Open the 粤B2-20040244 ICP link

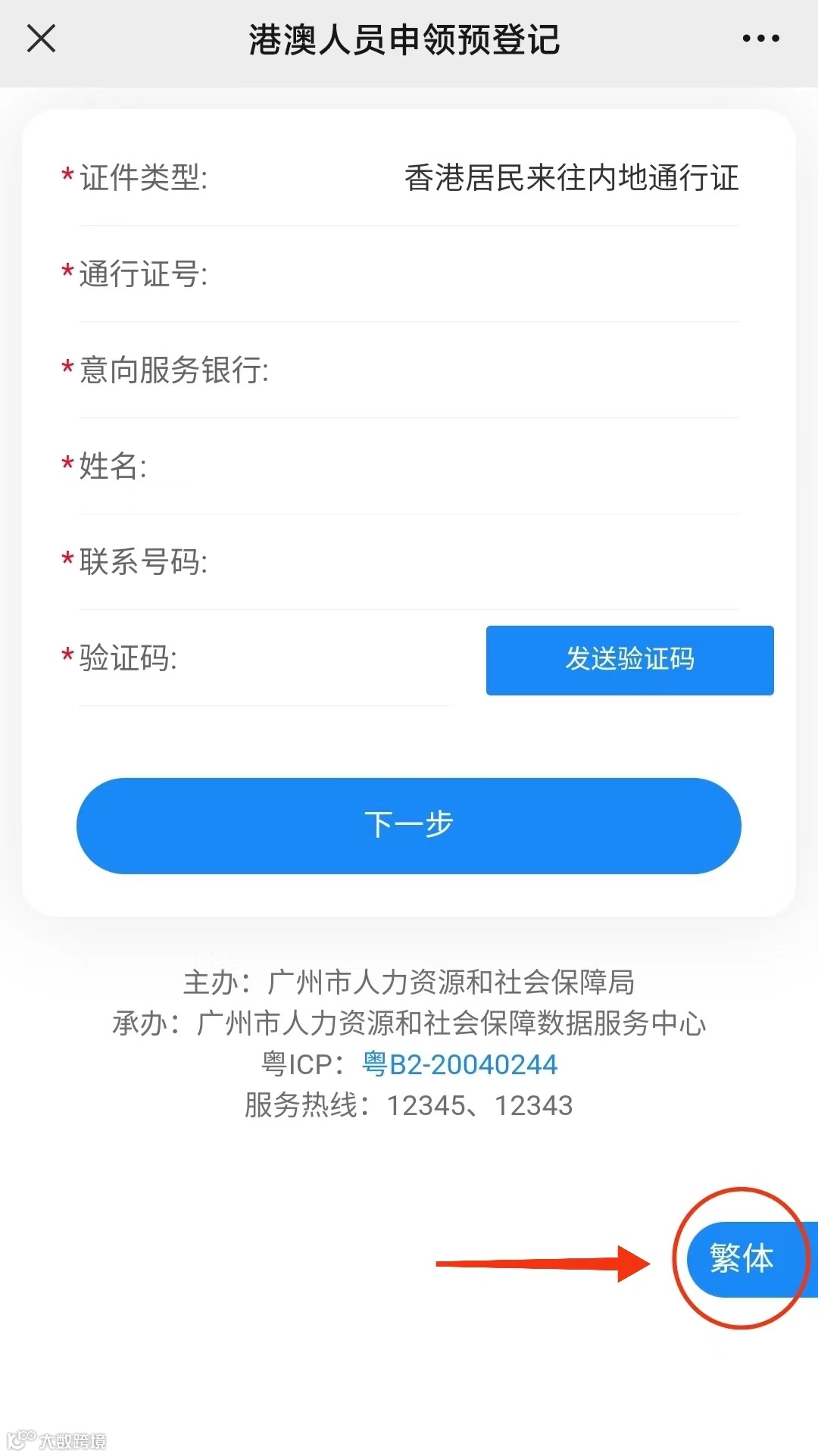click(x=460, y=1064)
